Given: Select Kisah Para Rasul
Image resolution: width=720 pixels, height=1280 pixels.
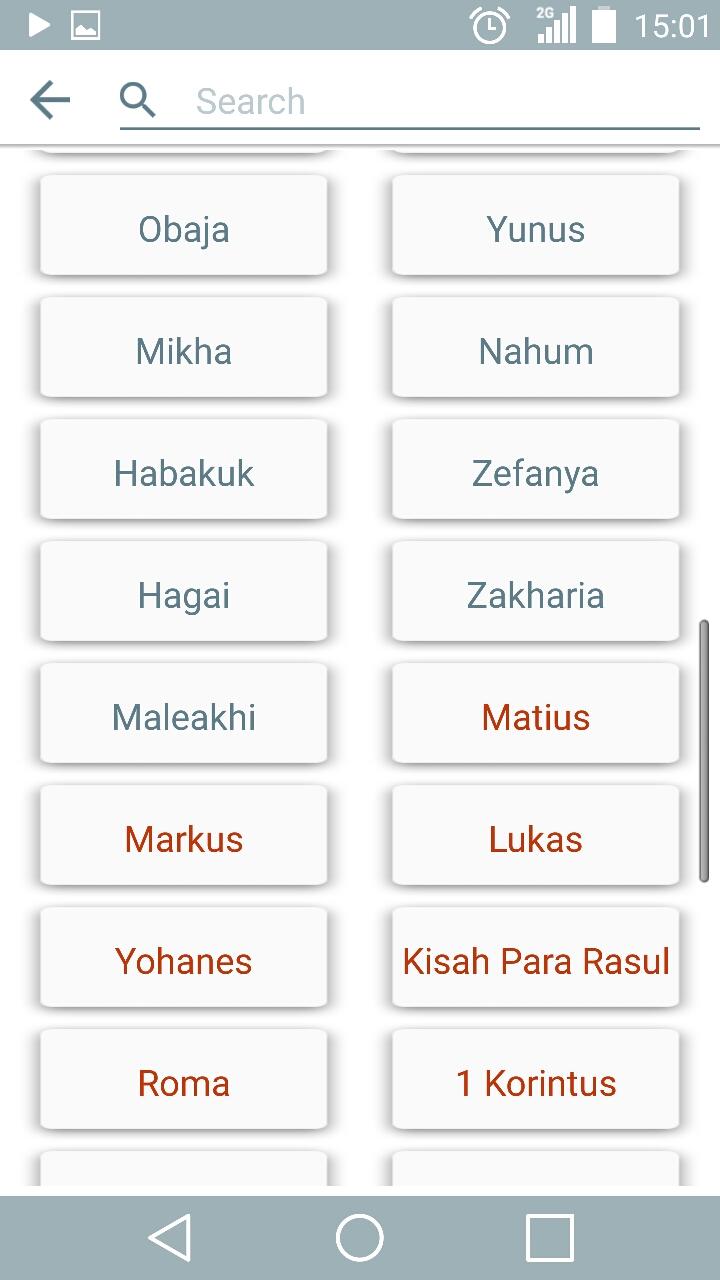Looking at the screenshot, I should (x=536, y=961).
